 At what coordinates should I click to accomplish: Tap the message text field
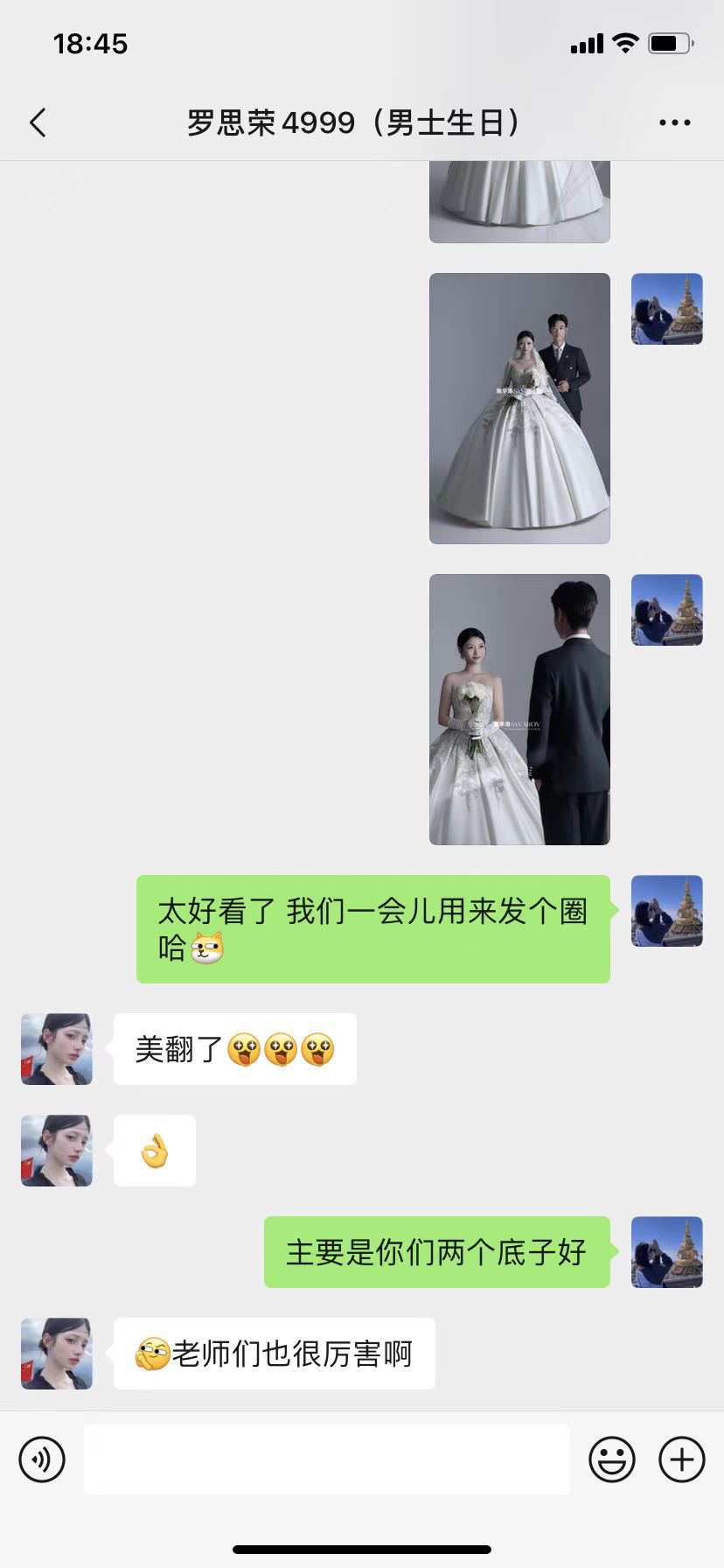(x=327, y=1459)
